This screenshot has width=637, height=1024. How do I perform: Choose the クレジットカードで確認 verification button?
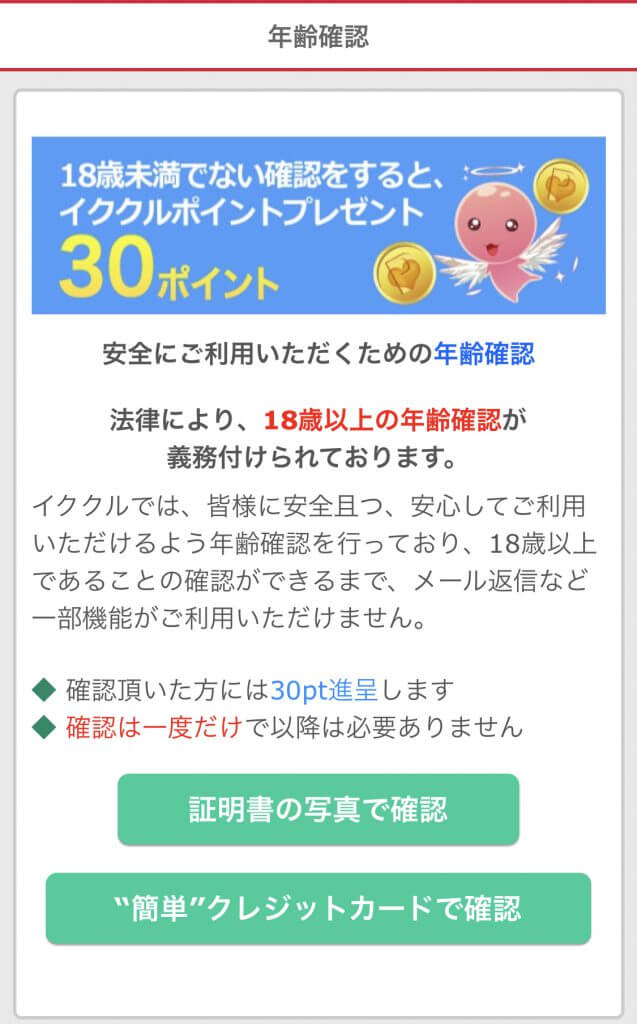click(318, 908)
